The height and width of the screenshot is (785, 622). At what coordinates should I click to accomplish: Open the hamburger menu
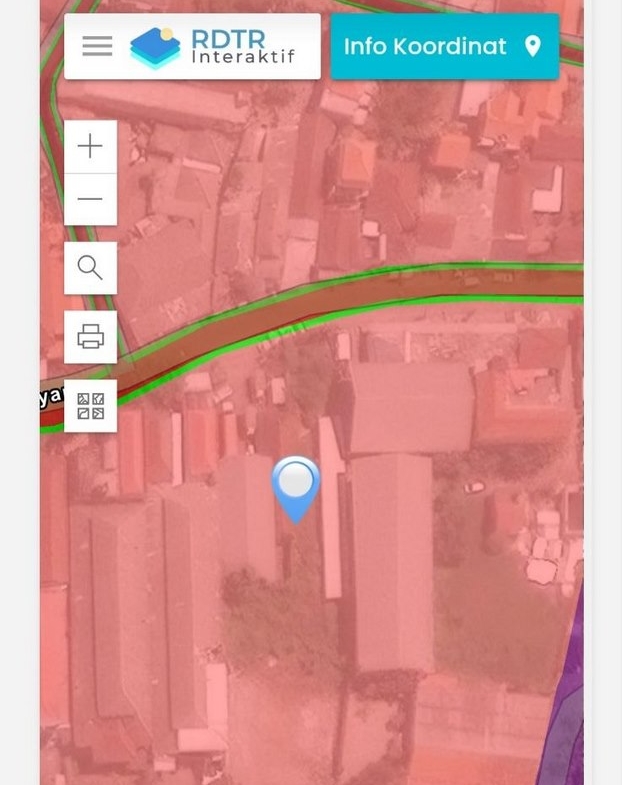click(97, 46)
